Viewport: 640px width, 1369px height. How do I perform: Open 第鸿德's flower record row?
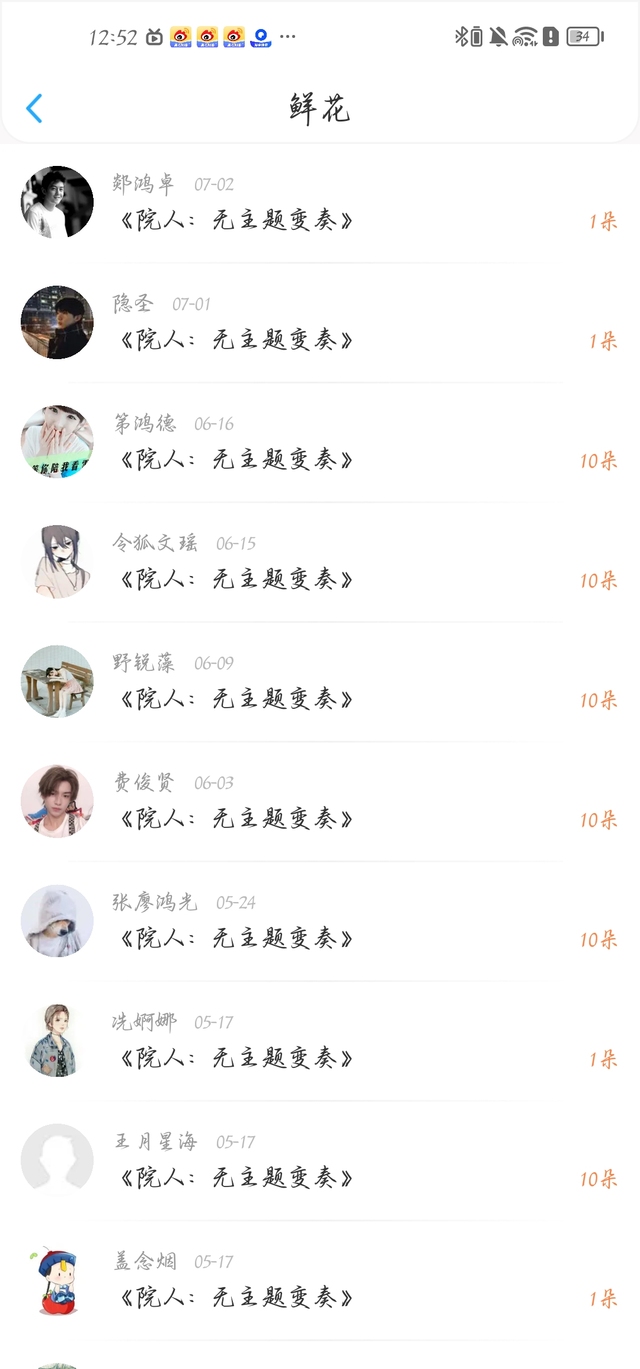320,443
